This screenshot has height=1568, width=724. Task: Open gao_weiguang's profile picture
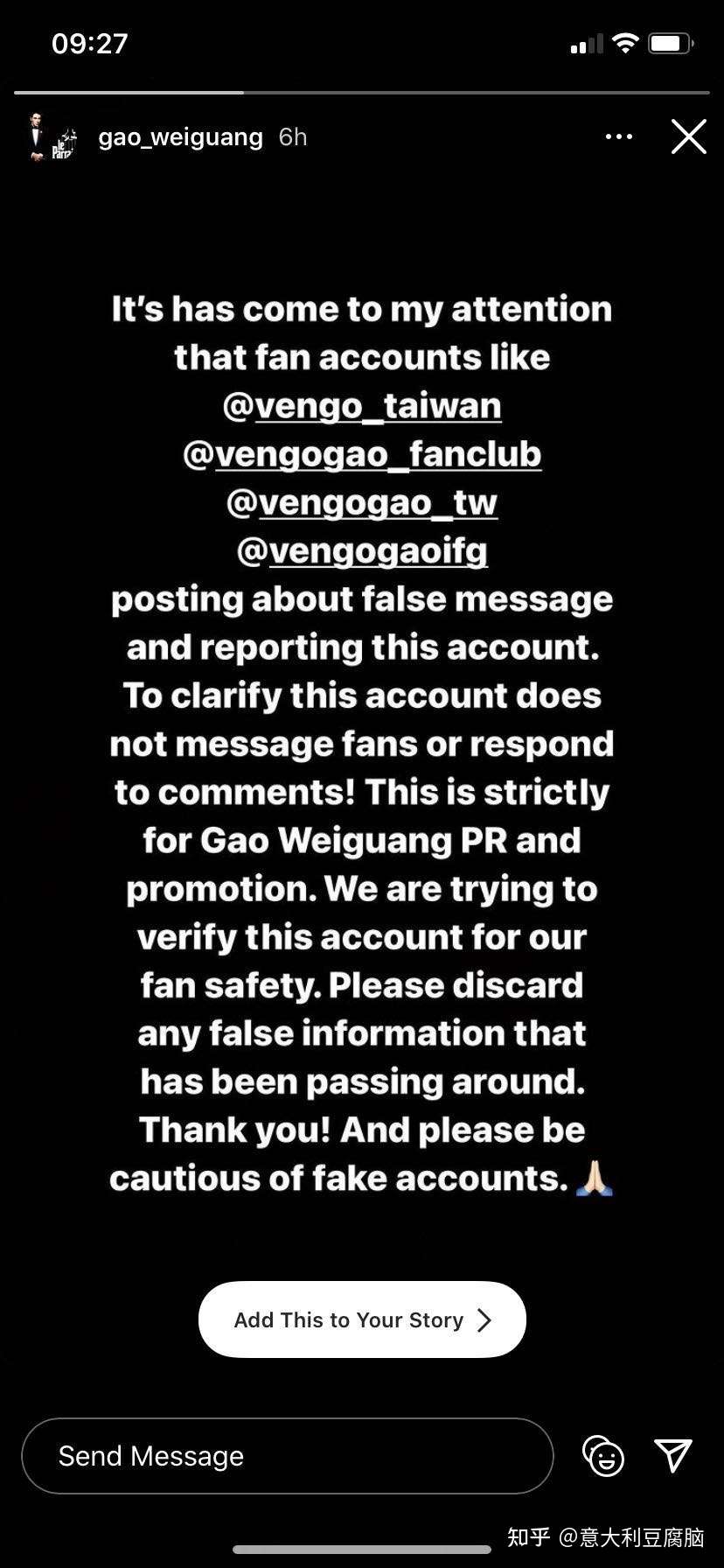click(x=51, y=136)
